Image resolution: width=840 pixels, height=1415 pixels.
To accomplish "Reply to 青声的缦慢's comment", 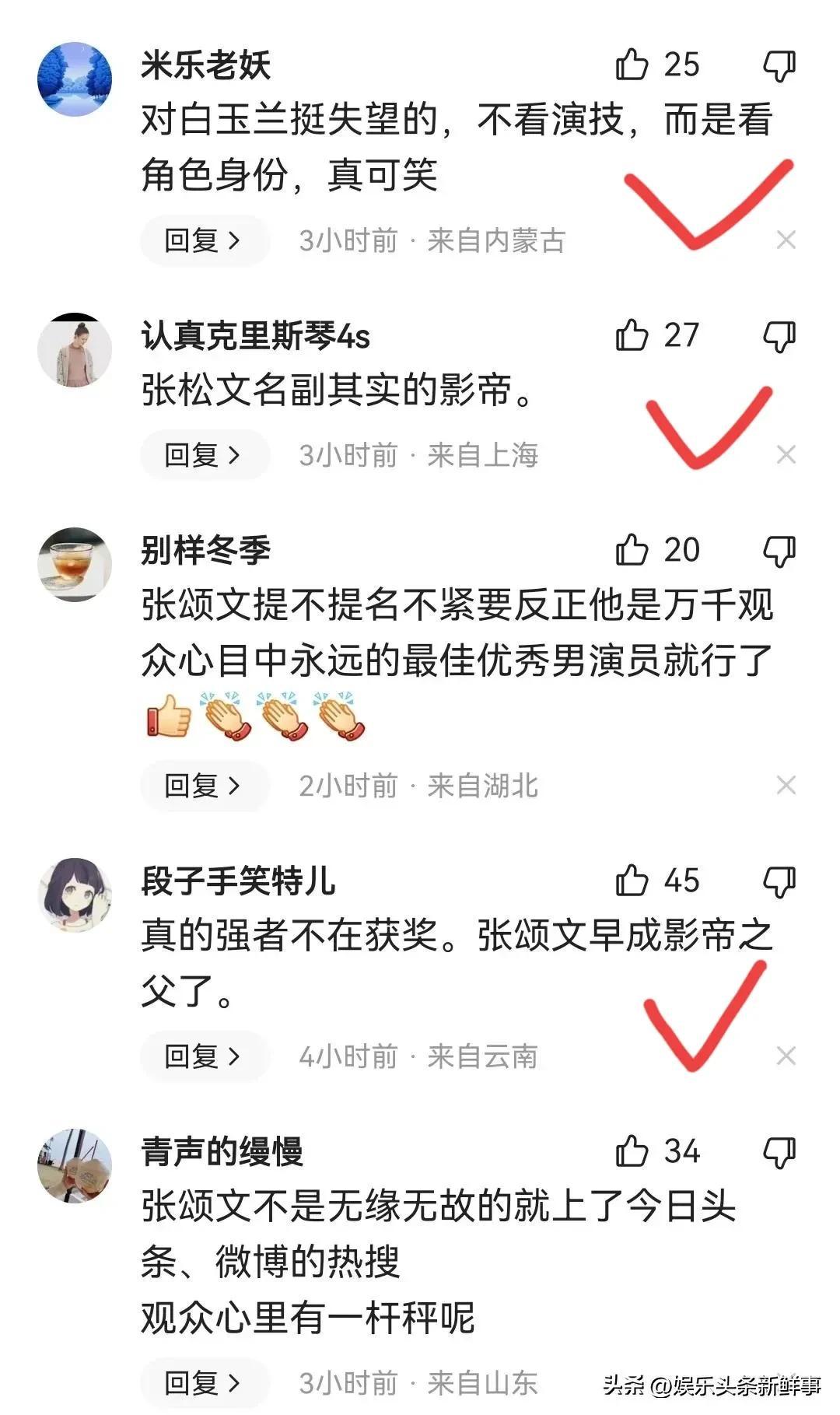I will [x=204, y=1382].
